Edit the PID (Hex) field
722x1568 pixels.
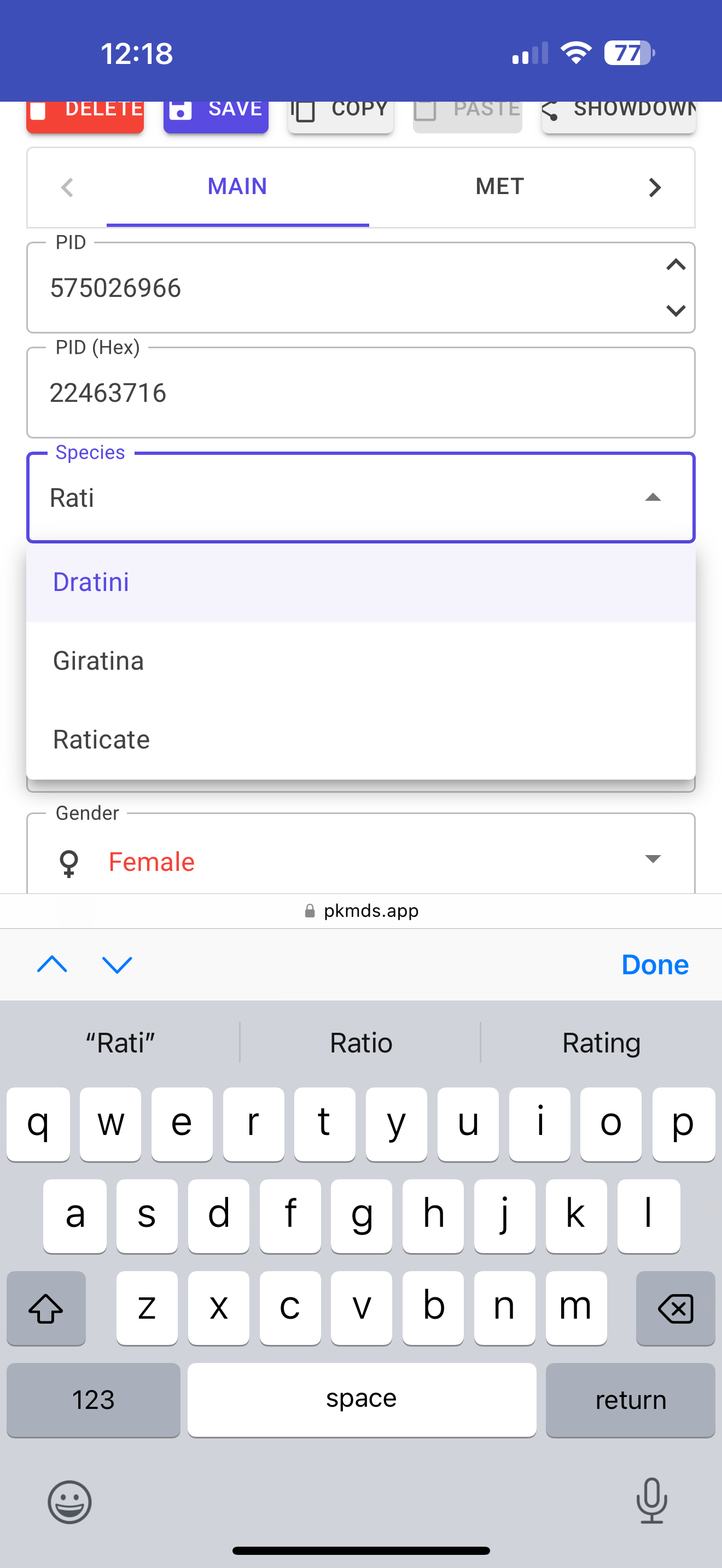tap(360, 393)
